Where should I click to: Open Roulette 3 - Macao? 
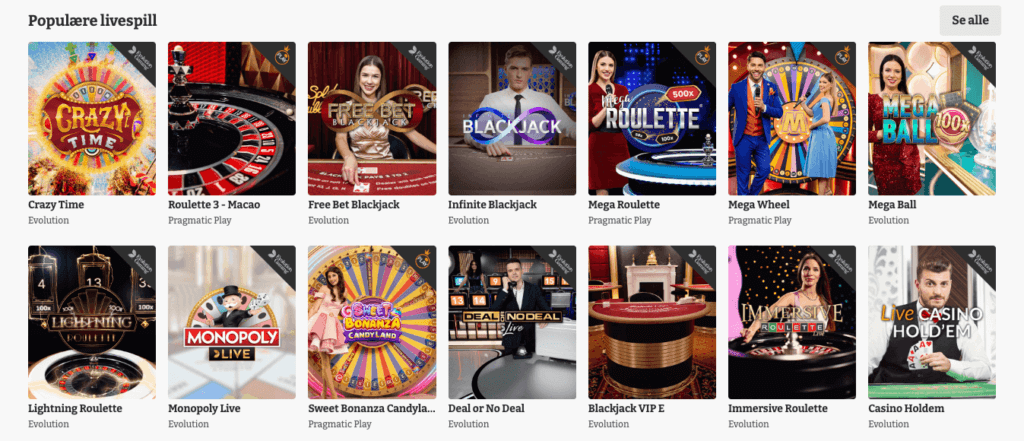(x=232, y=118)
